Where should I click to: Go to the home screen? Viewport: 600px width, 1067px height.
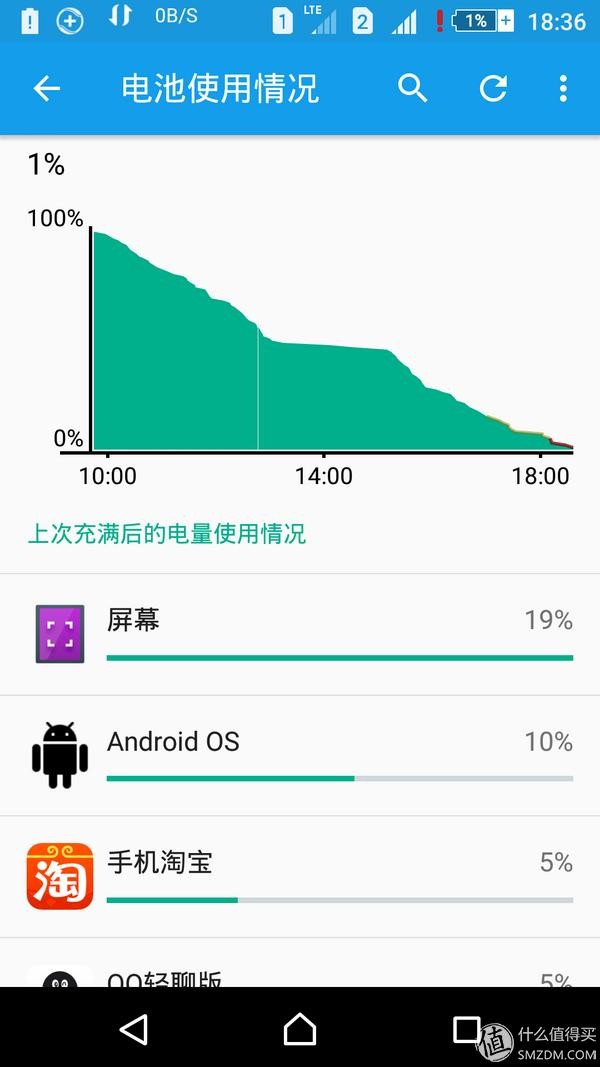tap(300, 1029)
